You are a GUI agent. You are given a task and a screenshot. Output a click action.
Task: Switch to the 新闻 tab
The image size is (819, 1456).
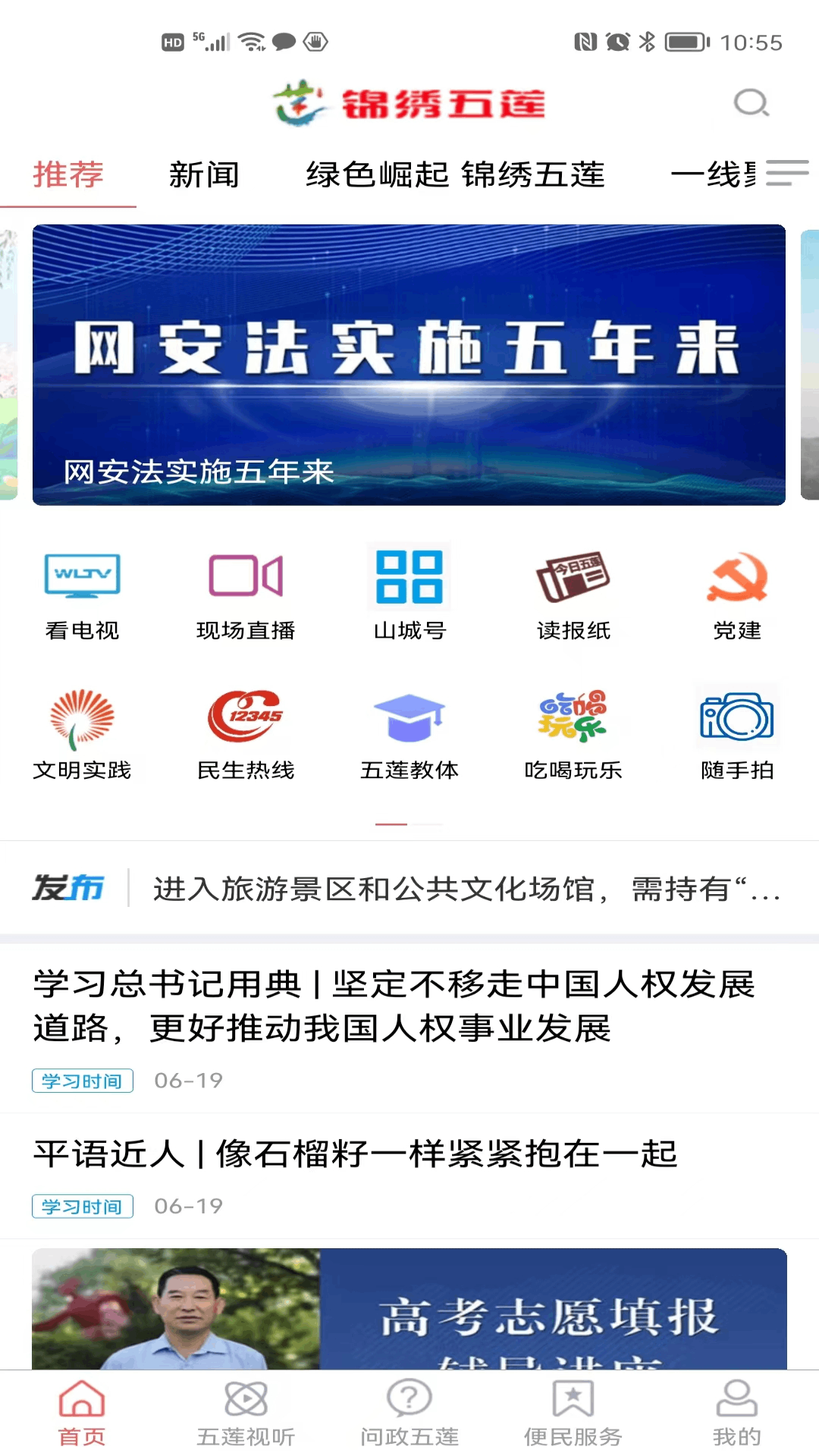coord(203,175)
